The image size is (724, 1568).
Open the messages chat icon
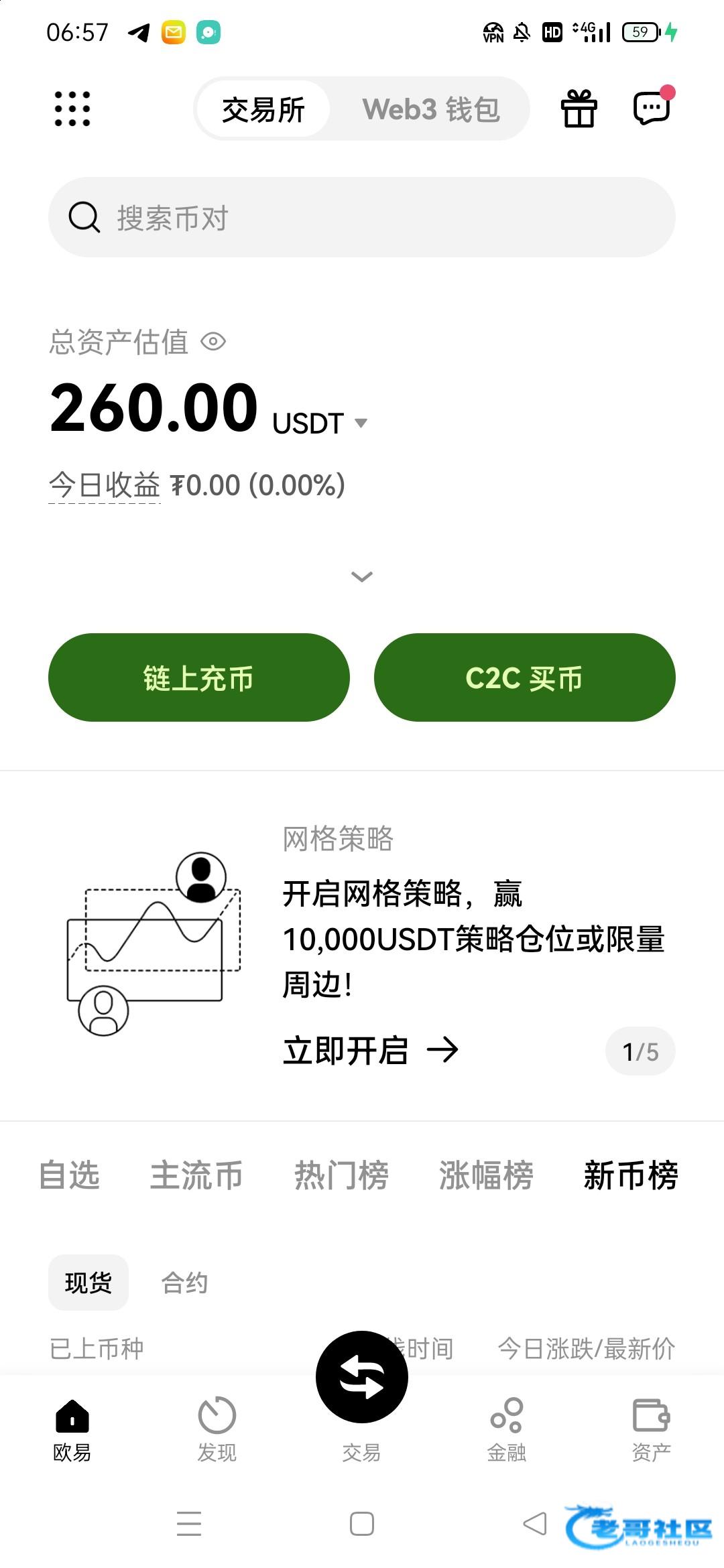[x=652, y=108]
